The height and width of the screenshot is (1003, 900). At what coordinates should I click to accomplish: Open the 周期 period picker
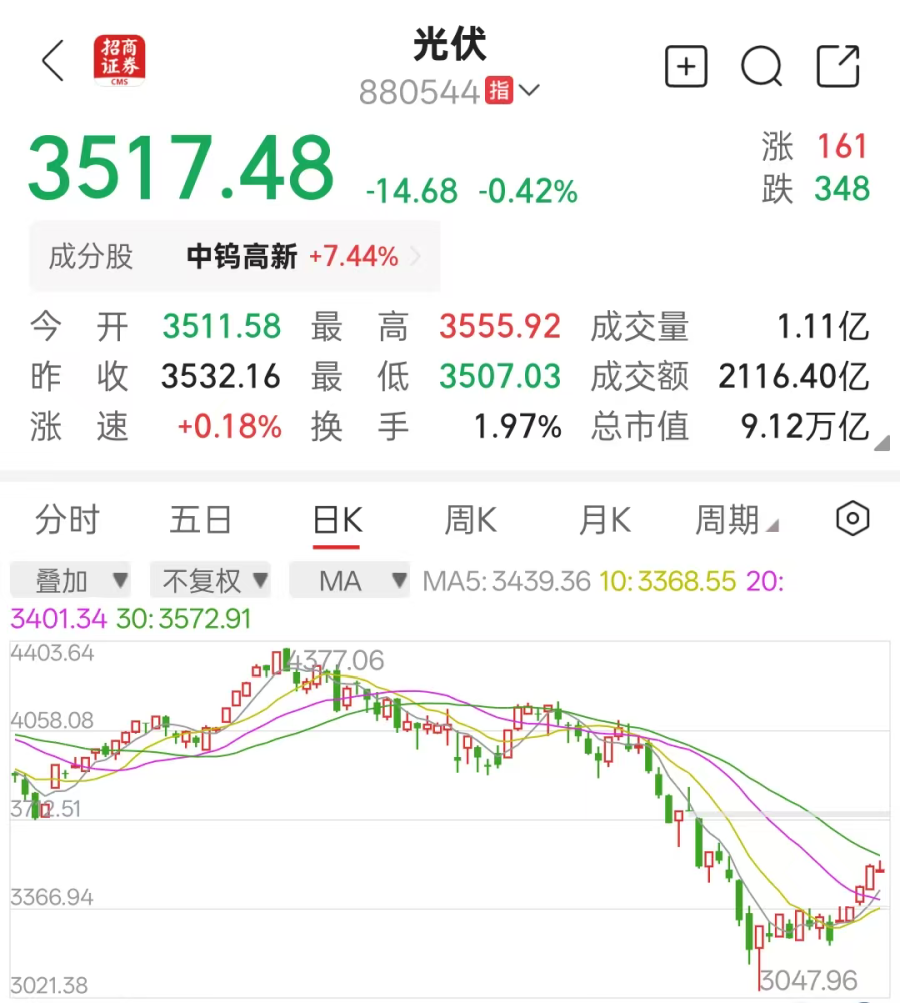point(736,519)
